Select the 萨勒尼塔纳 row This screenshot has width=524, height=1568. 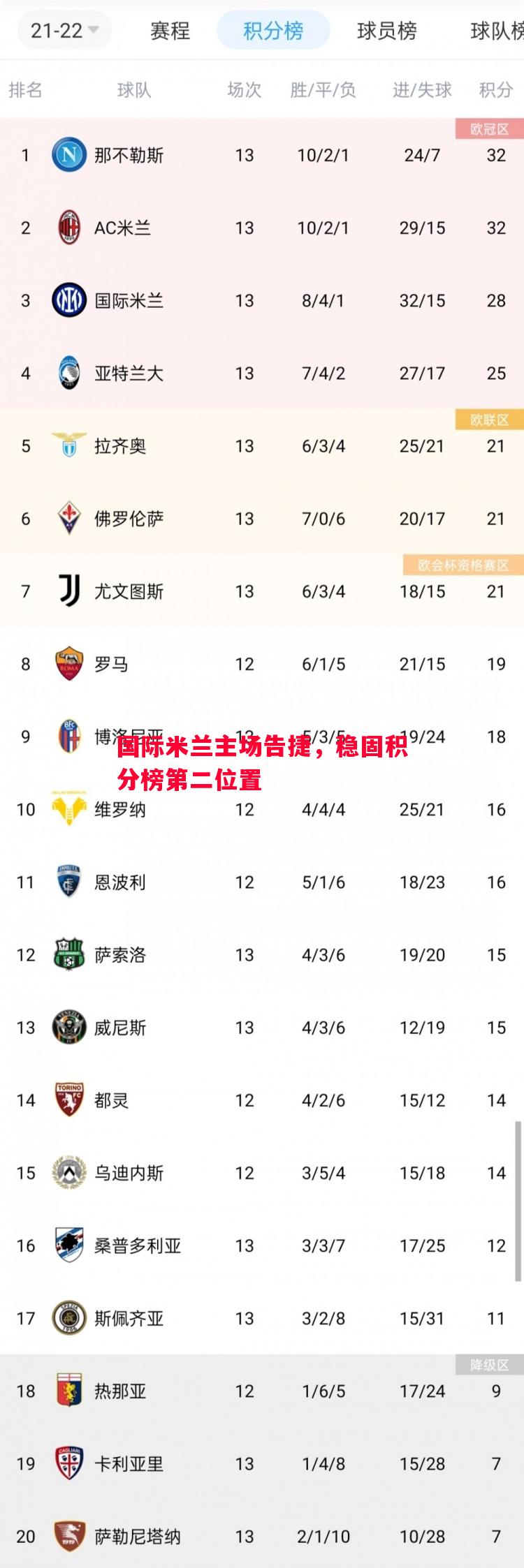(138, 1537)
